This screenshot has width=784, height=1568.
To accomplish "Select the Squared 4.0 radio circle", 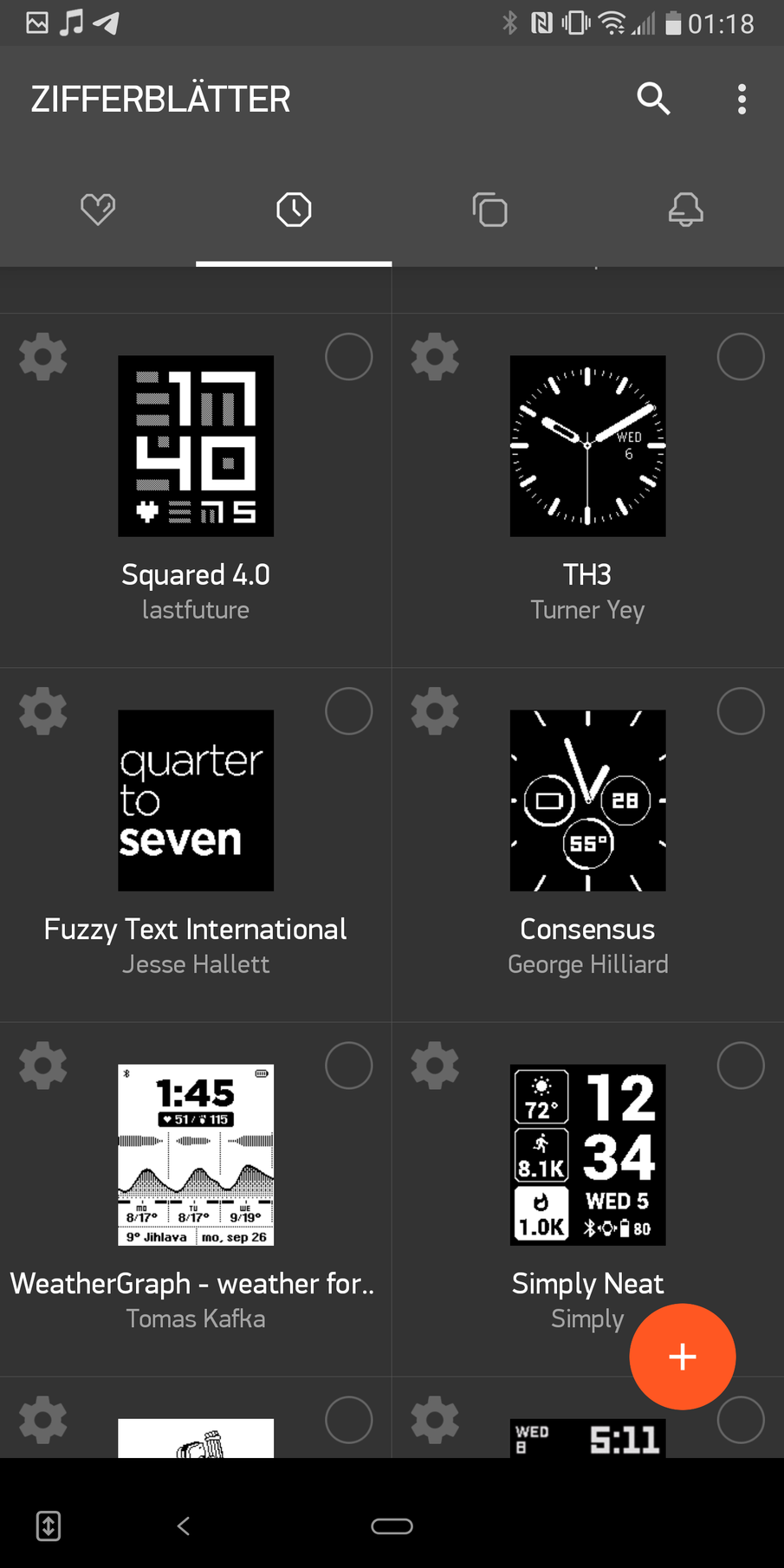I will coord(348,357).
